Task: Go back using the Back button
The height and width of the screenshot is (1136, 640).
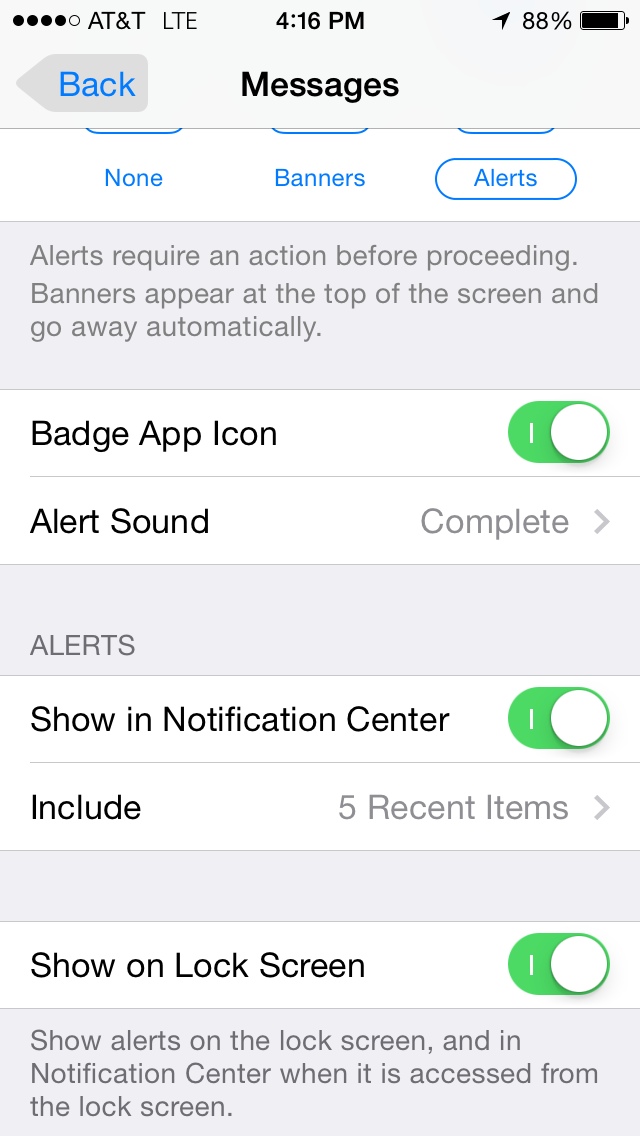Action: 83,83
